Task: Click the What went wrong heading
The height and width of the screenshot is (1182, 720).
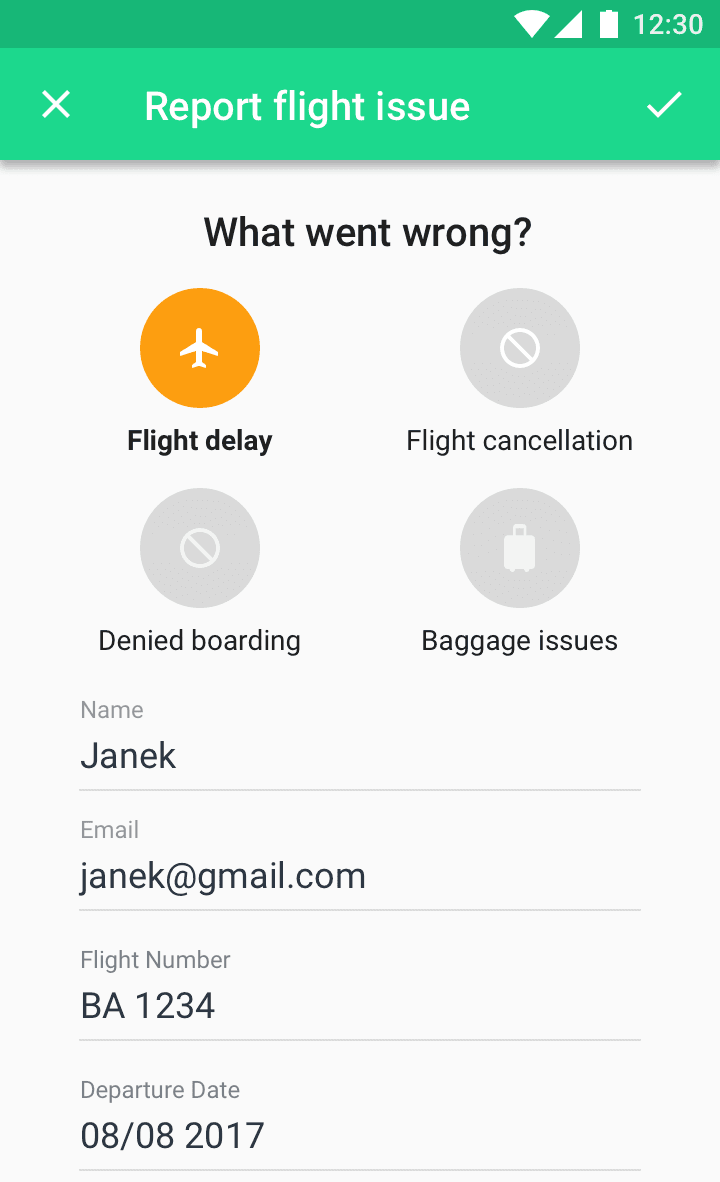Action: [x=367, y=231]
